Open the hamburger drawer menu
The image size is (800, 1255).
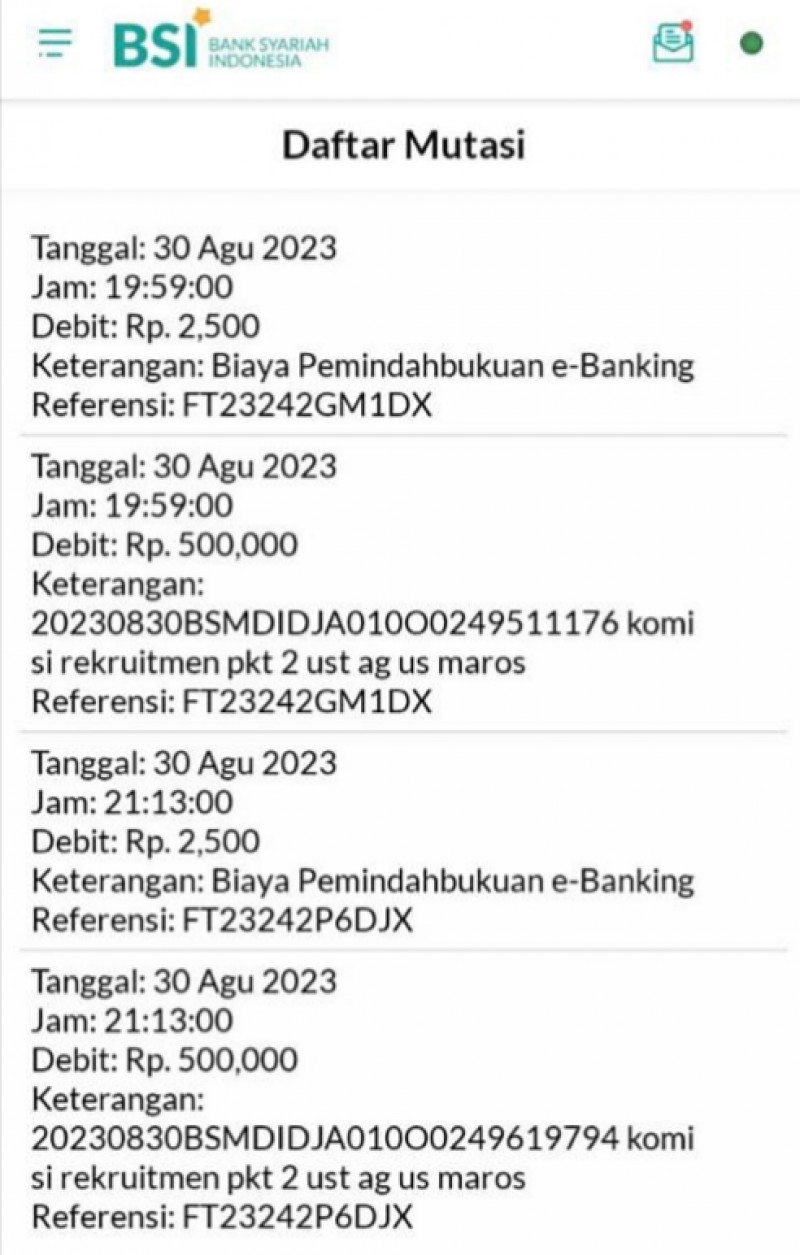[56, 42]
